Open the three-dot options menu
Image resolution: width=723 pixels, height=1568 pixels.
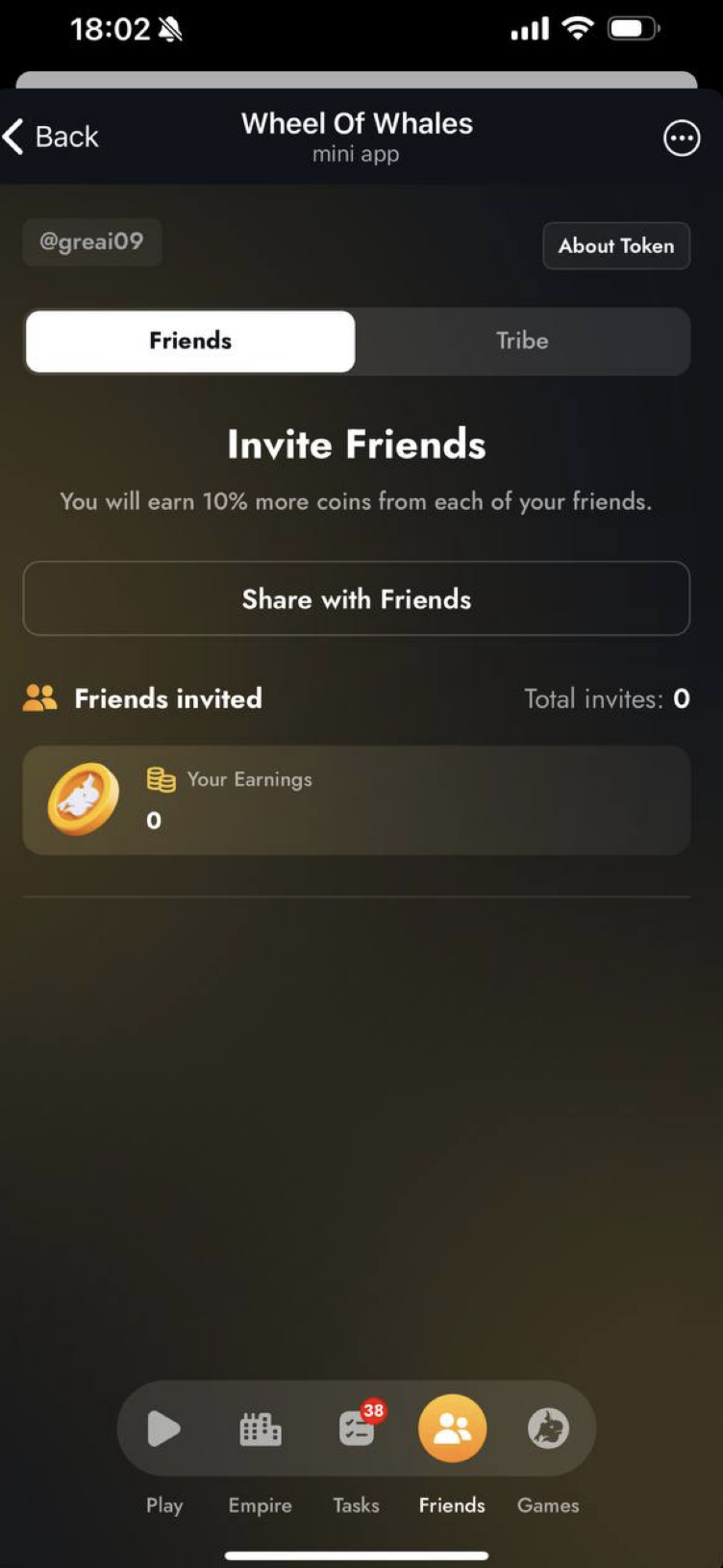click(x=682, y=139)
